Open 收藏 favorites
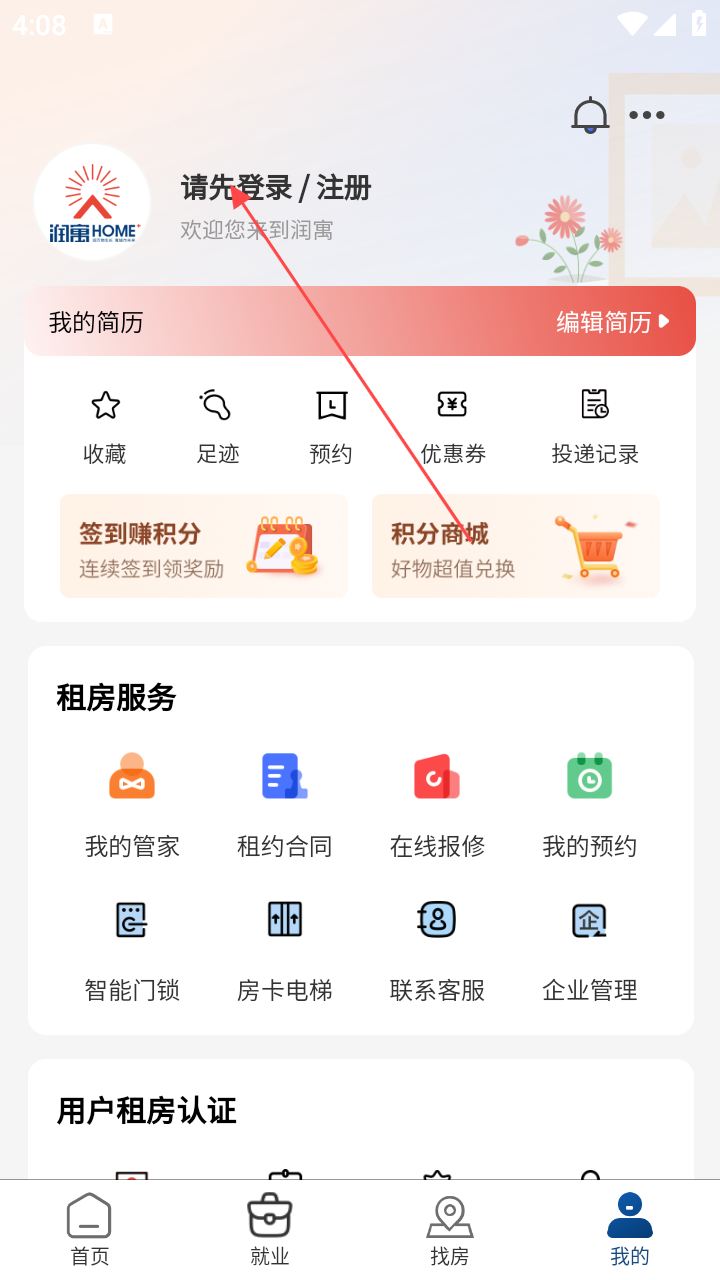 point(105,427)
